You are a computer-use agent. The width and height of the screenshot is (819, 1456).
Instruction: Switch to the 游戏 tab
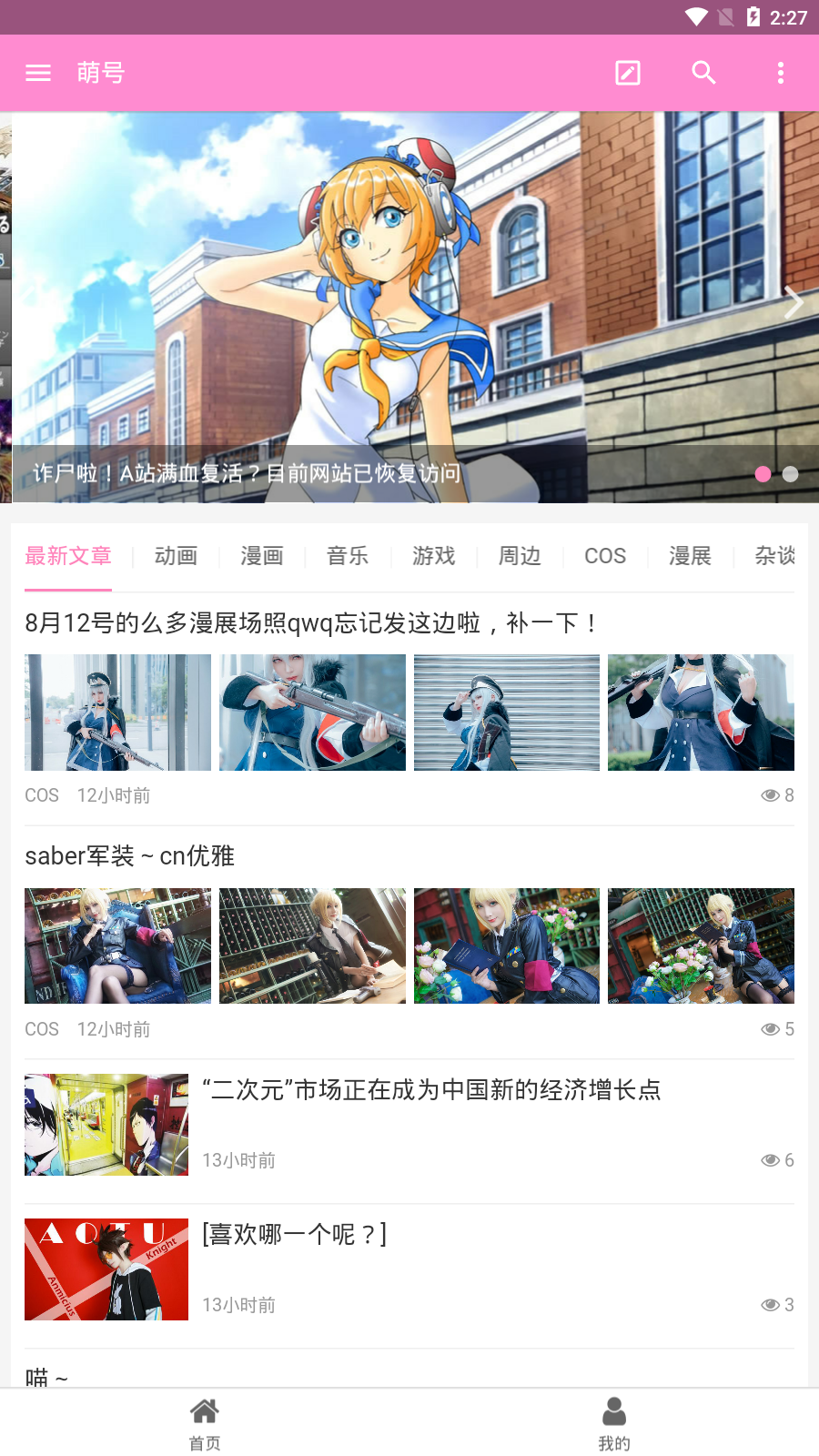click(x=434, y=556)
